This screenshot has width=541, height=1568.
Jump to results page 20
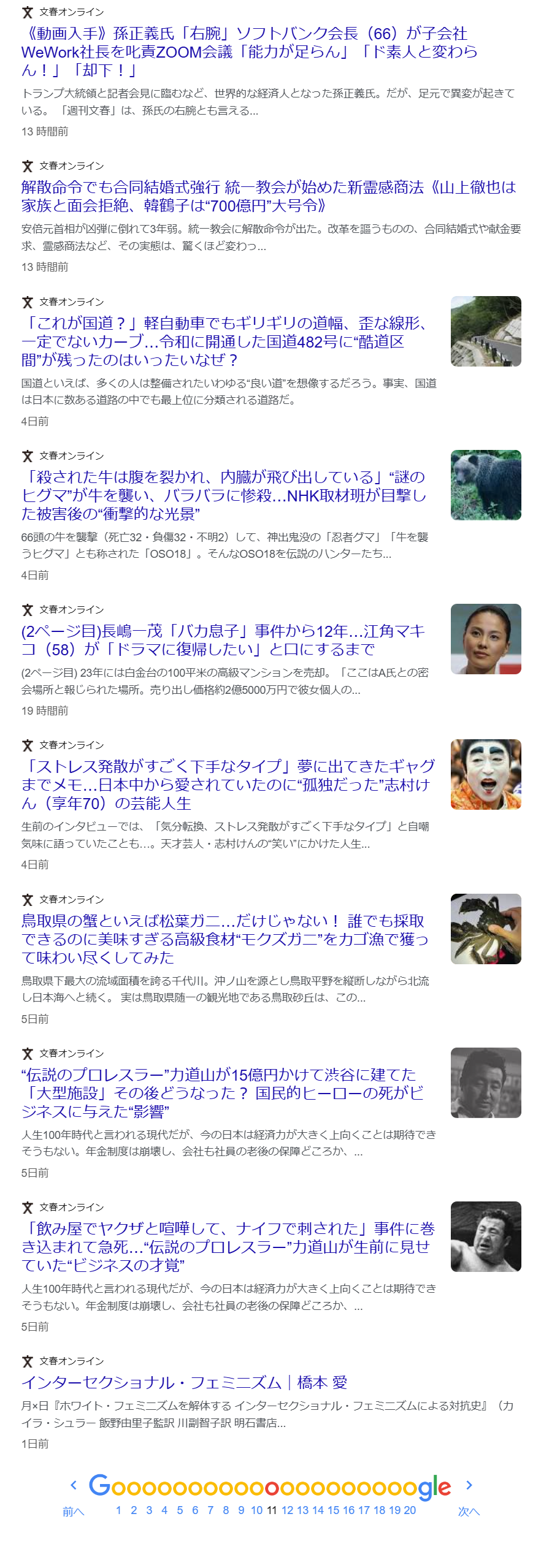pos(410,1510)
